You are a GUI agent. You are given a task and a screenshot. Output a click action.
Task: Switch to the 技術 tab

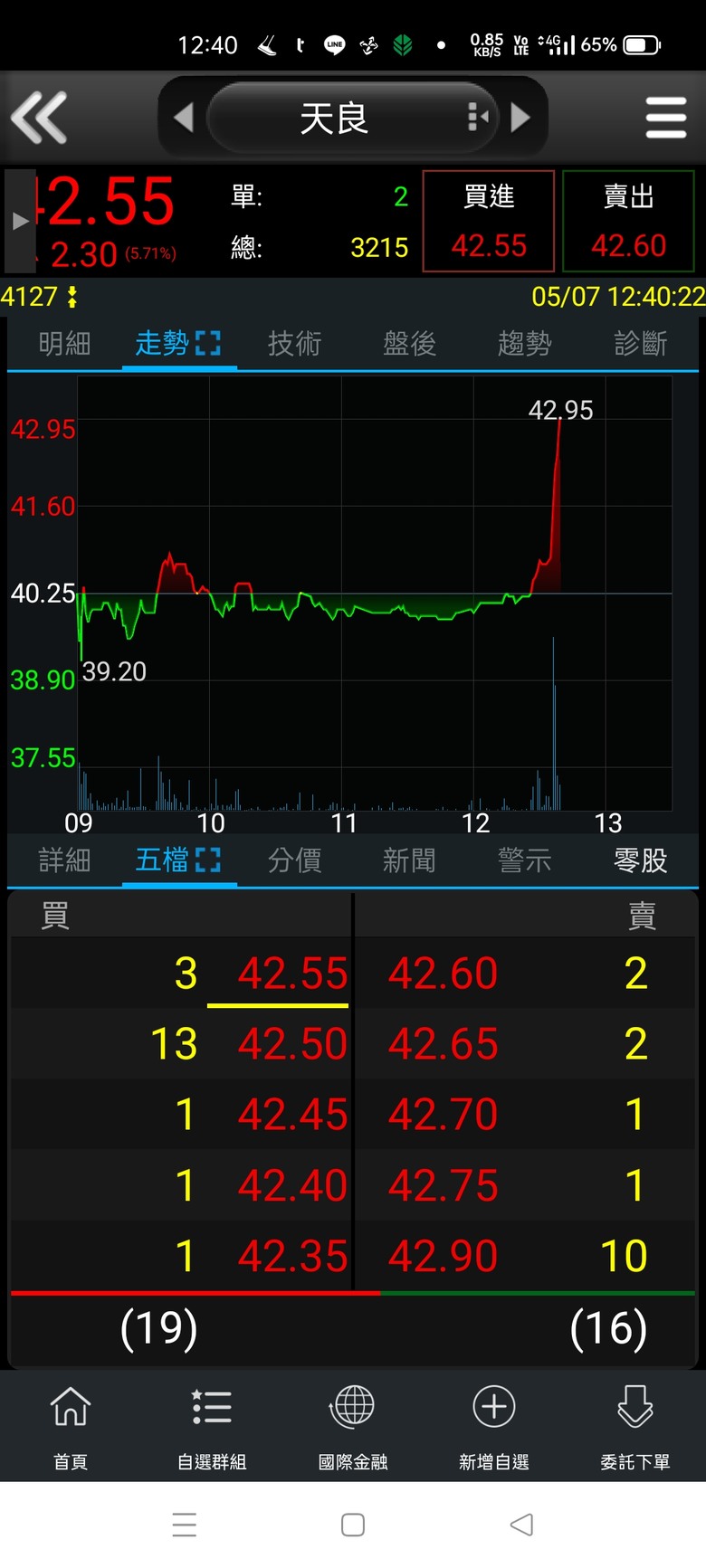coord(294,344)
